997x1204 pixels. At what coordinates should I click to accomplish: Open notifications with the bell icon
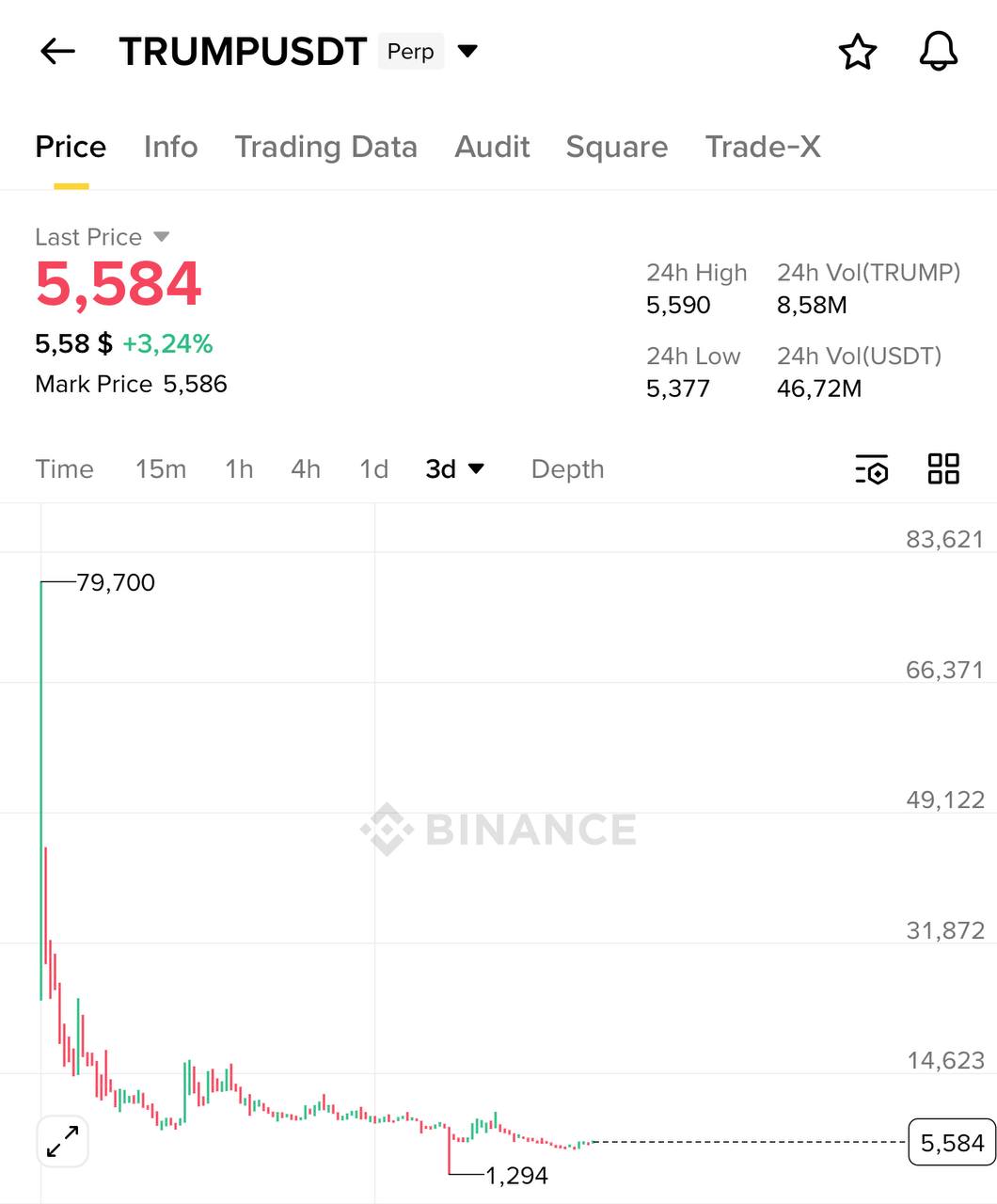click(x=938, y=53)
